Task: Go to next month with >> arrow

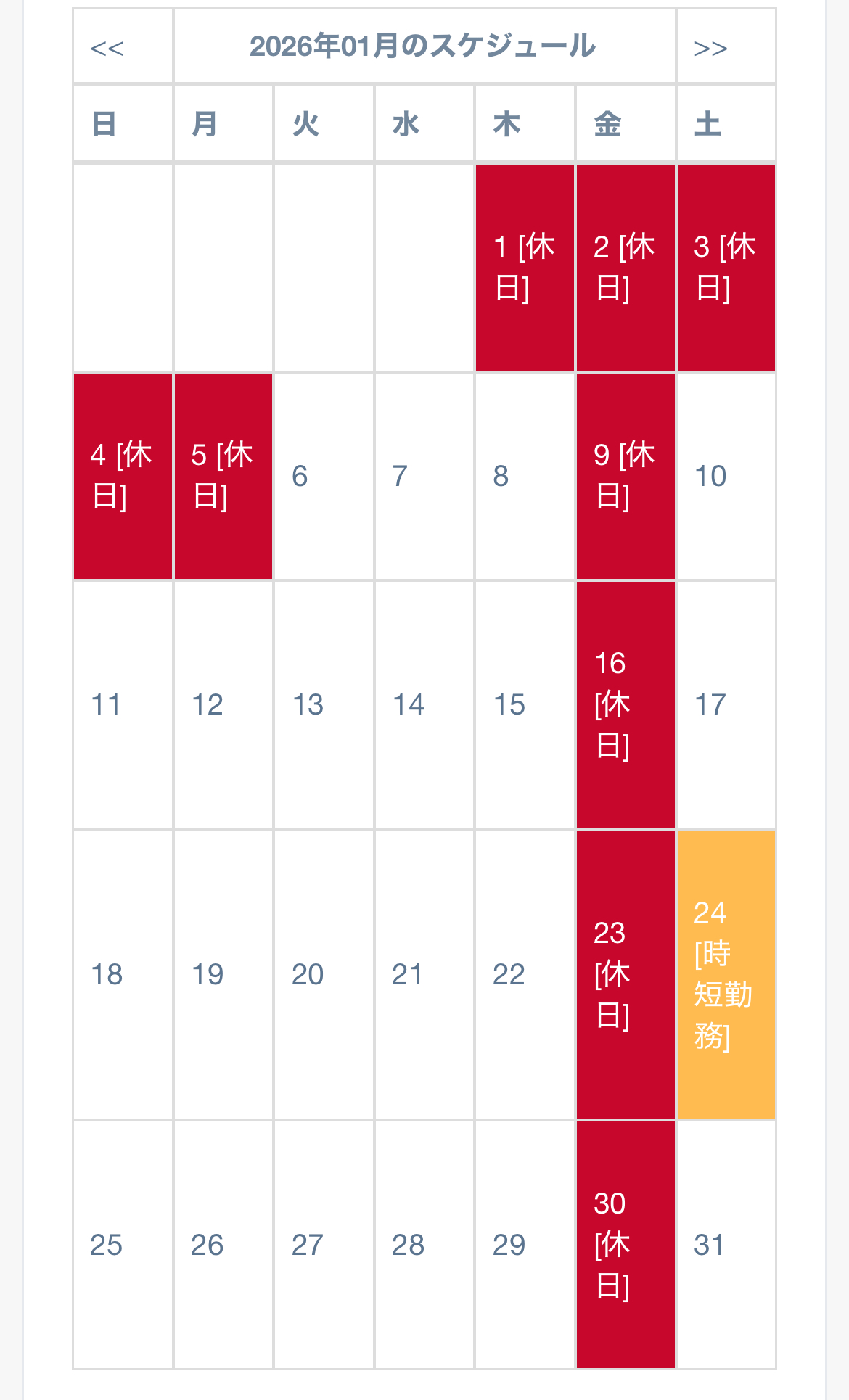Action: coord(710,49)
